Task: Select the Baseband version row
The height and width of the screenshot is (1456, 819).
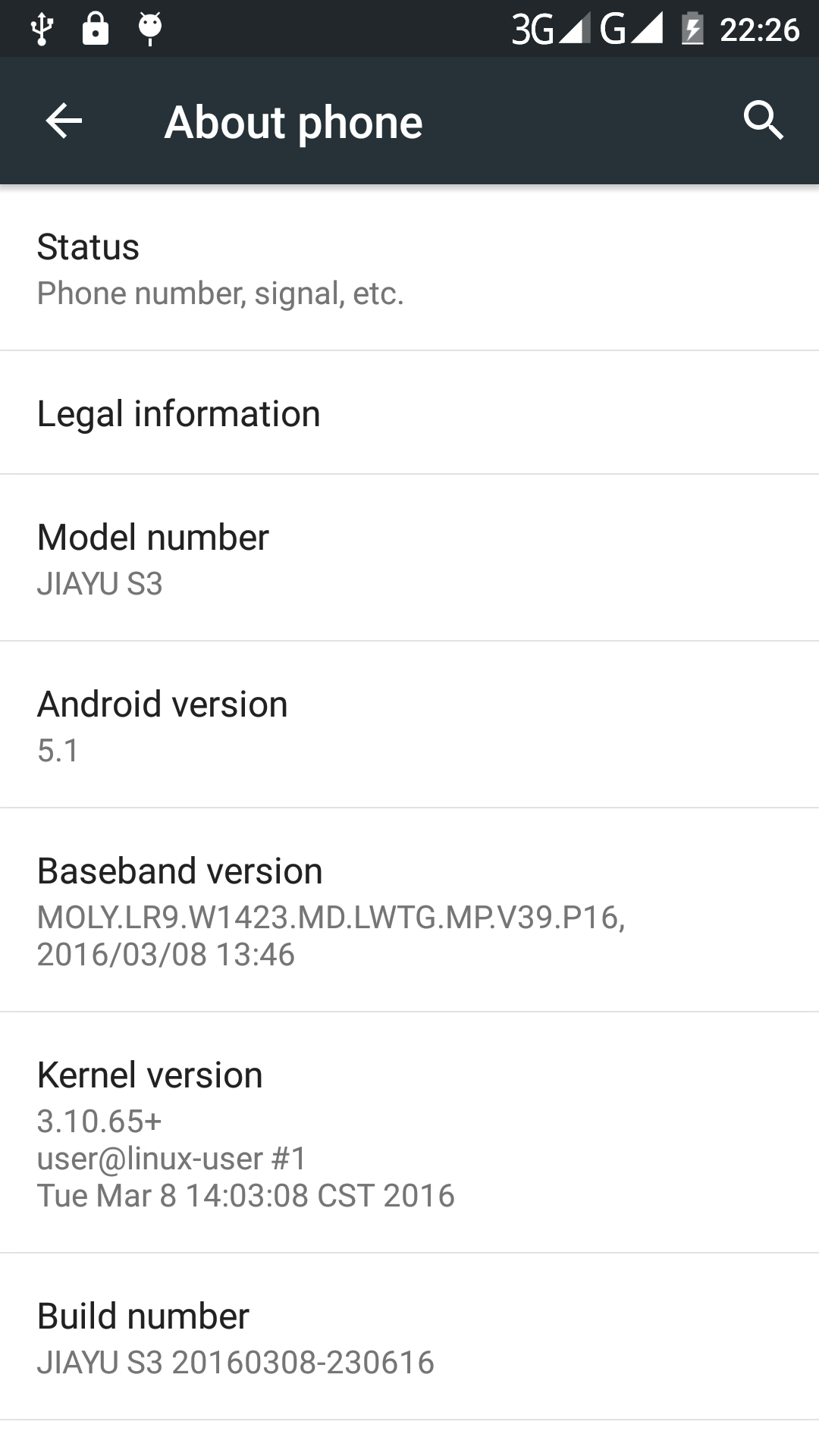Action: [409, 911]
